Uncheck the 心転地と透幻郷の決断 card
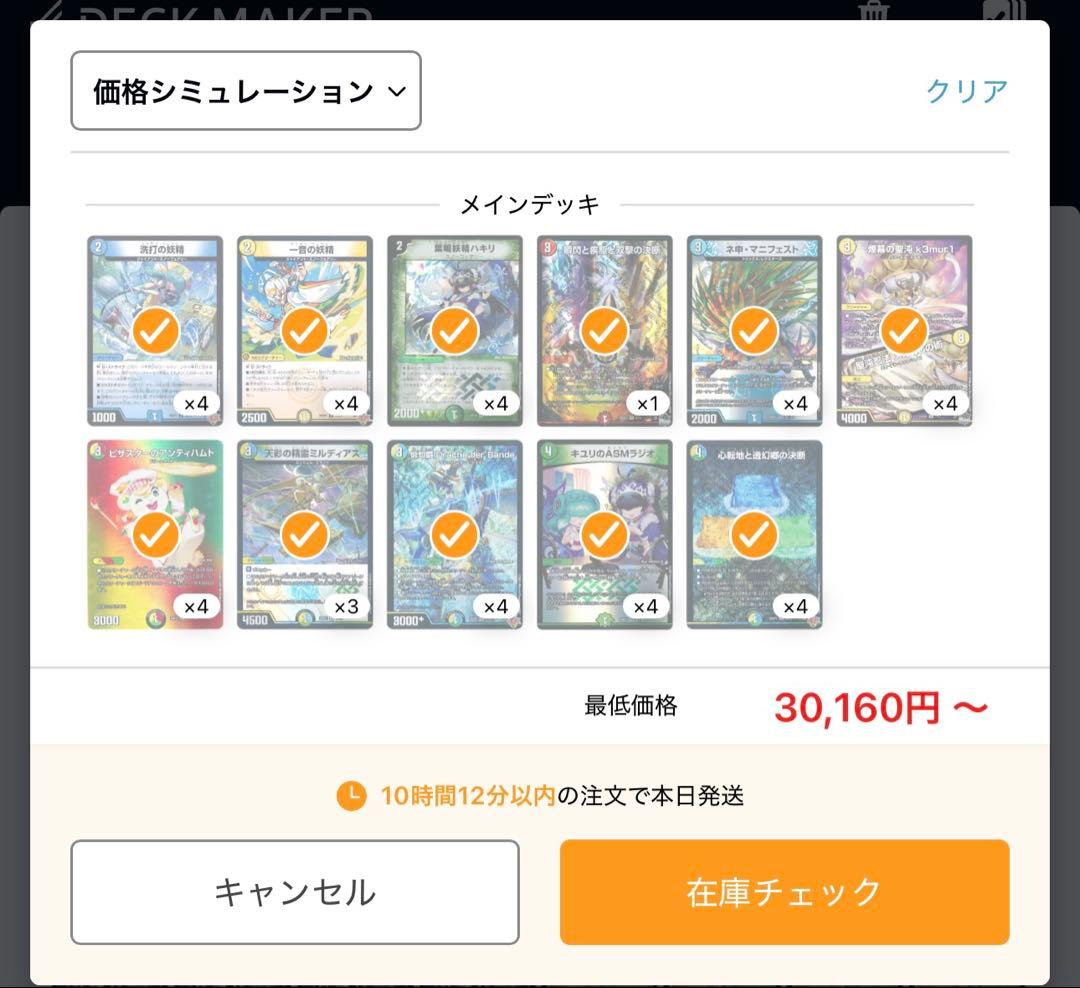This screenshot has width=1080, height=988. point(754,535)
